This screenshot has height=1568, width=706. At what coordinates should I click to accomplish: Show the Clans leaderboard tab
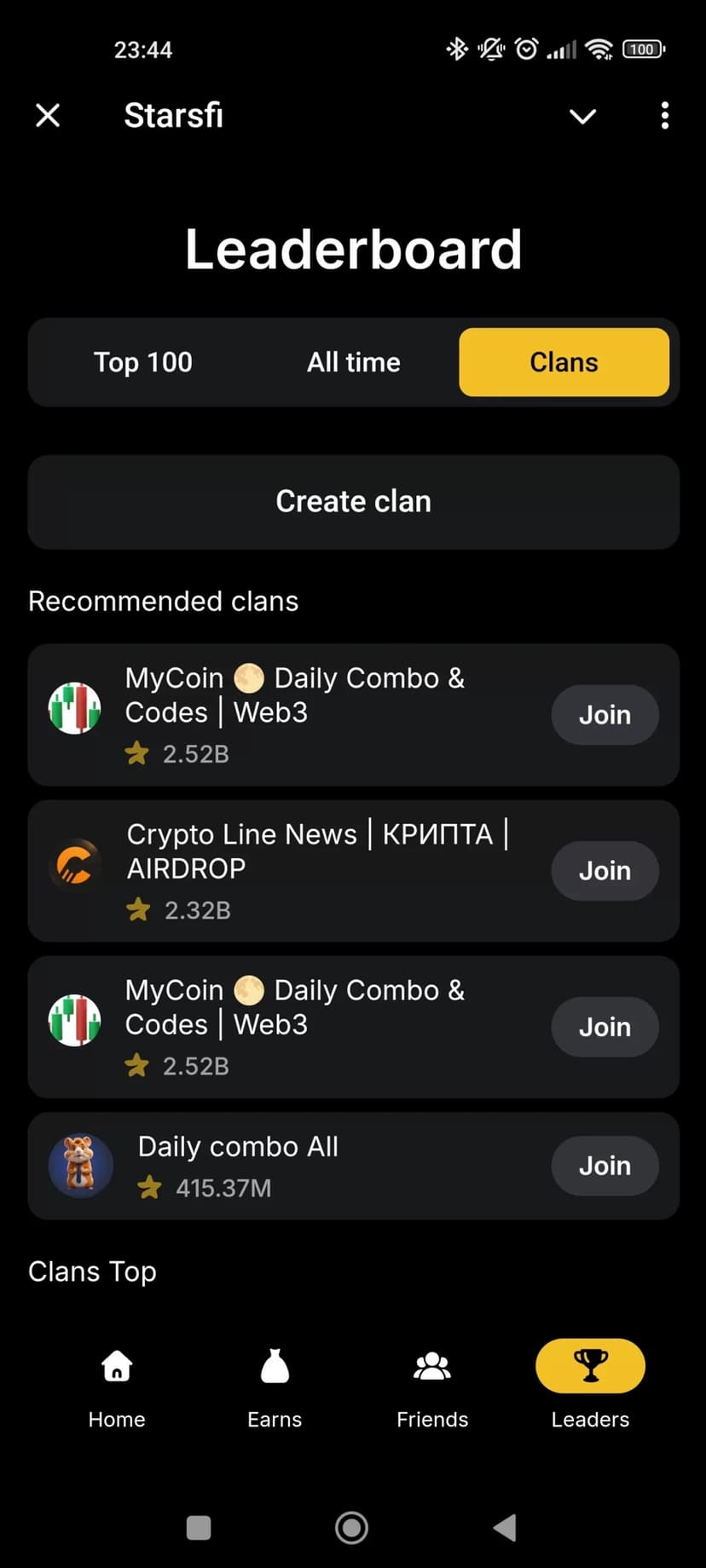coord(564,362)
